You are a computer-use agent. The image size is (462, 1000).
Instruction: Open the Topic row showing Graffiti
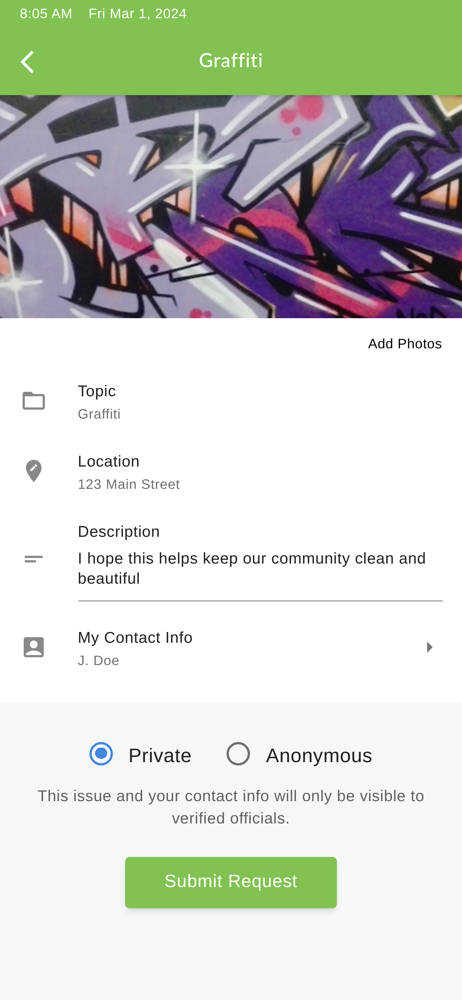(x=231, y=402)
